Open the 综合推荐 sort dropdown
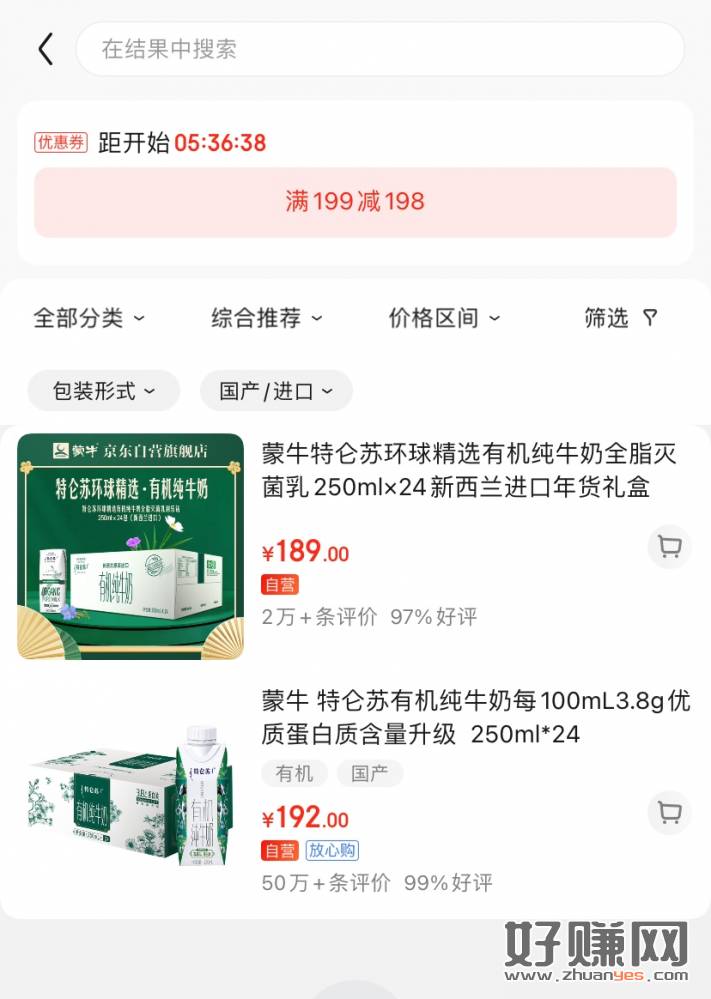The height and width of the screenshot is (999, 711). click(267, 318)
